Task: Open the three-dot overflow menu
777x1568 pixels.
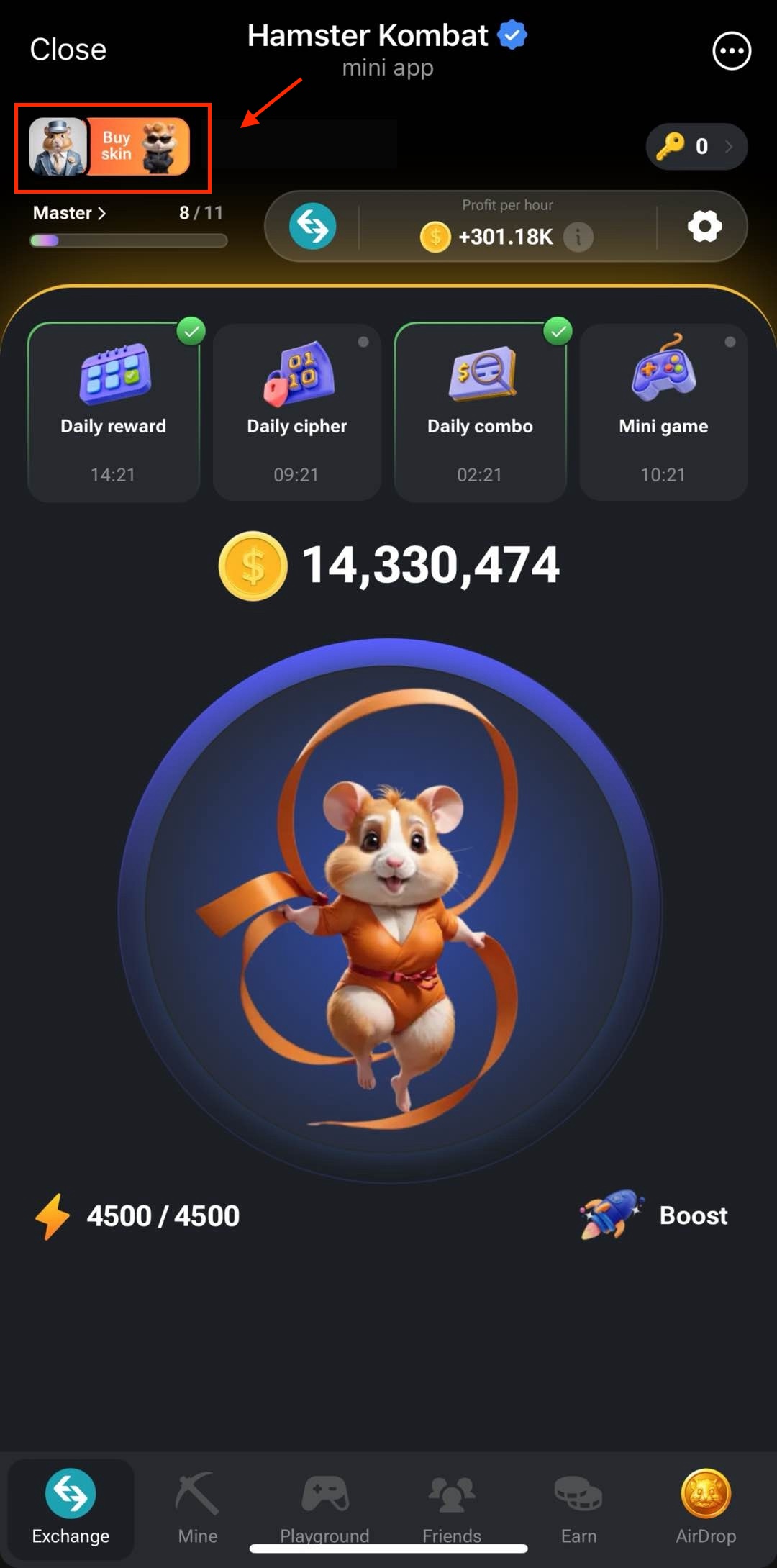Action: coord(731,51)
